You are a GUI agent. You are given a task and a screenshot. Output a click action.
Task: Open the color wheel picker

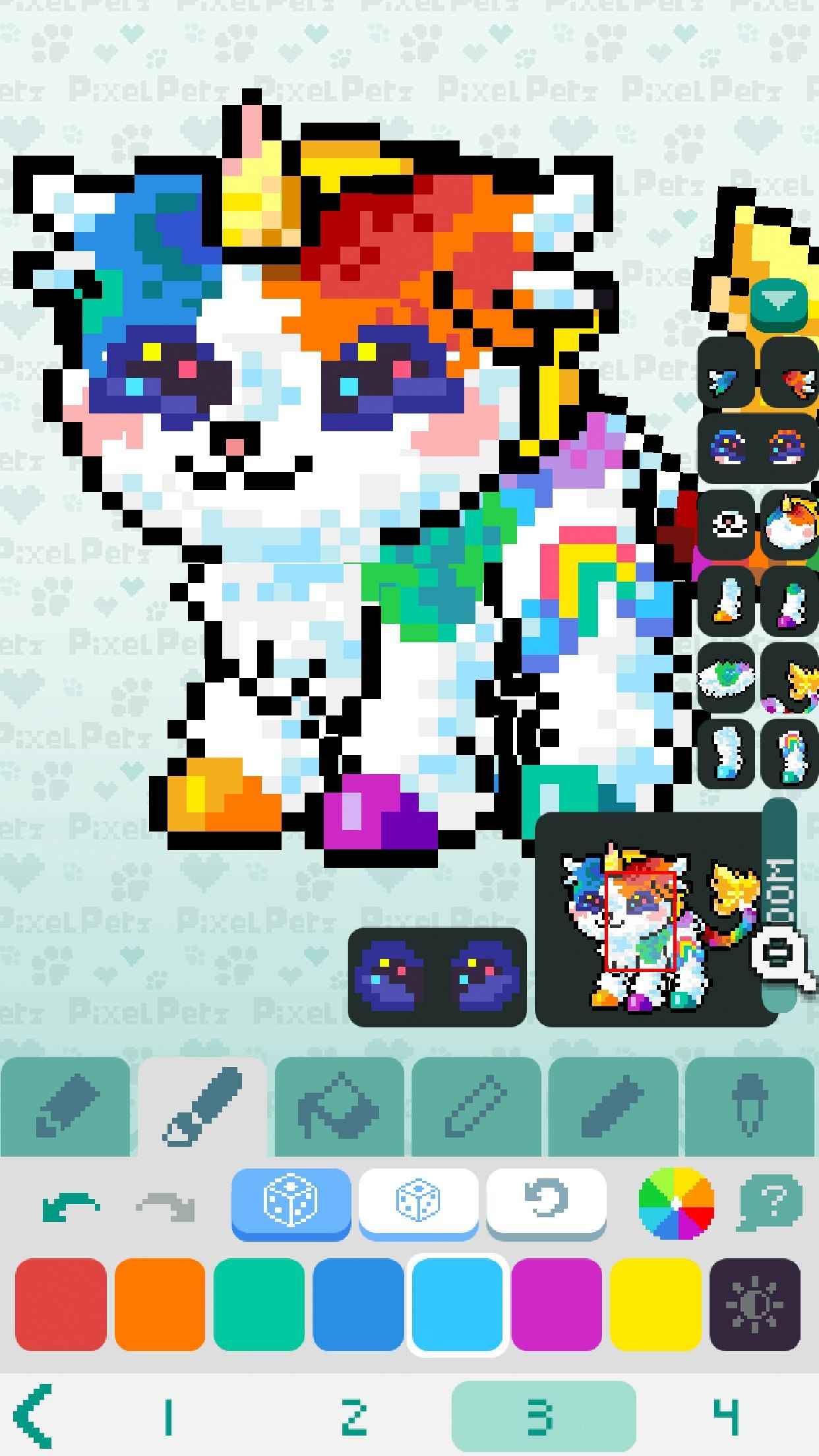[x=676, y=1203]
